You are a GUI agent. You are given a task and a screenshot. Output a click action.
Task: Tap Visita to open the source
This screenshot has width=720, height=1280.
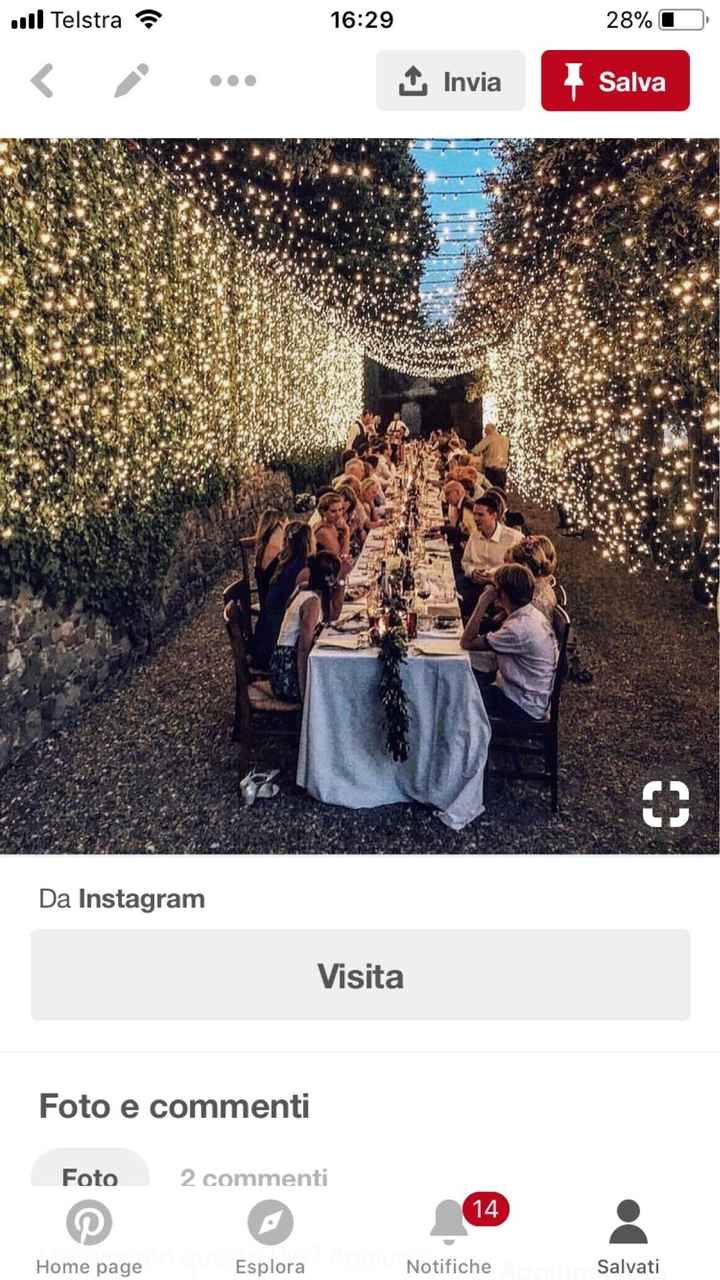[360, 975]
